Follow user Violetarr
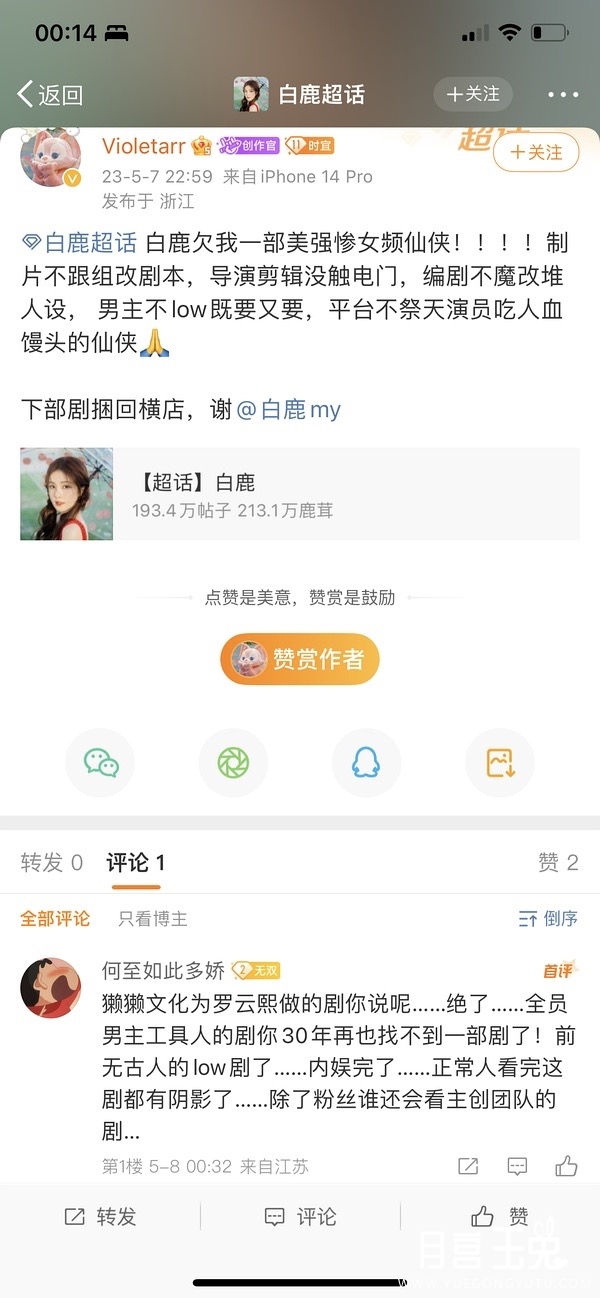The image size is (600, 1298). [535, 153]
